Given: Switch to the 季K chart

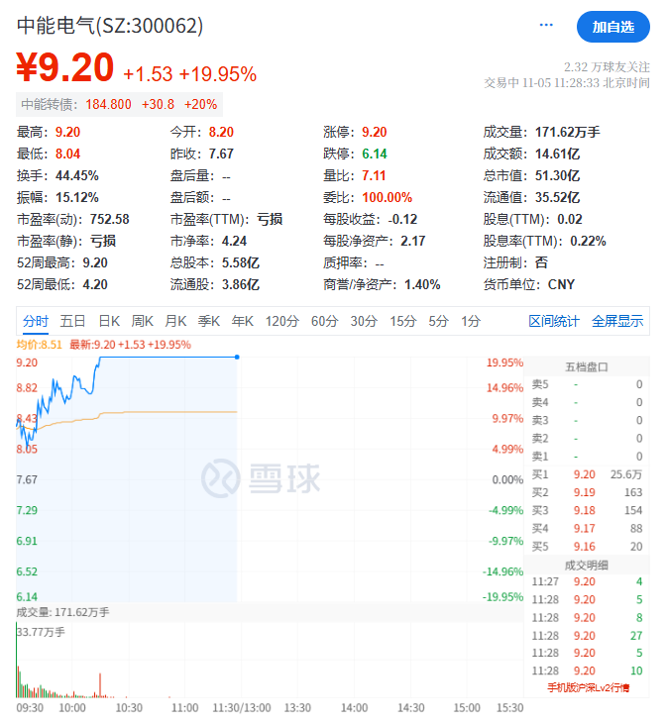Looking at the screenshot, I should click(208, 321).
